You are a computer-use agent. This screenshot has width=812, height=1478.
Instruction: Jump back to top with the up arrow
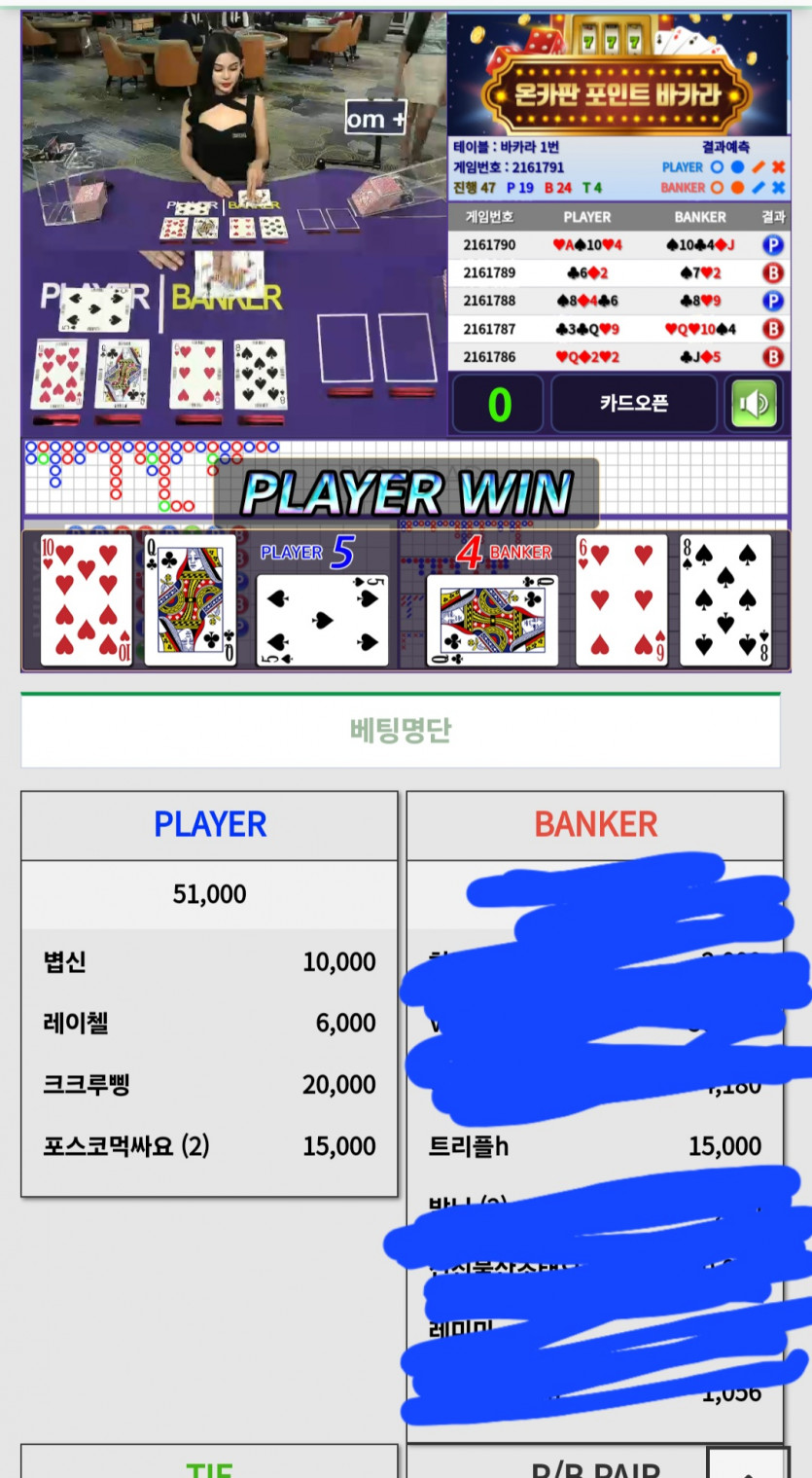(x=746, y=1463)
